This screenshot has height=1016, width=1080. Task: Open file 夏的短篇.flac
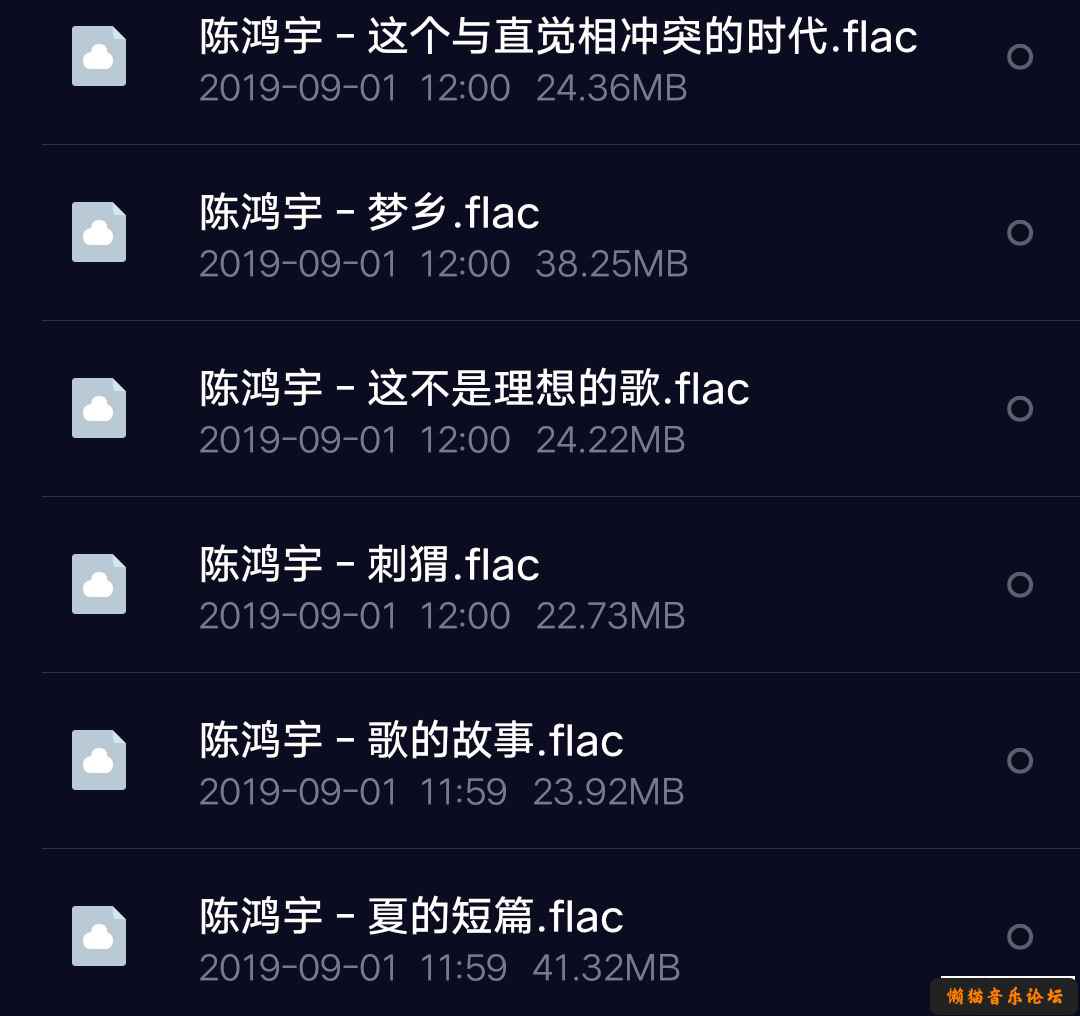411,917
